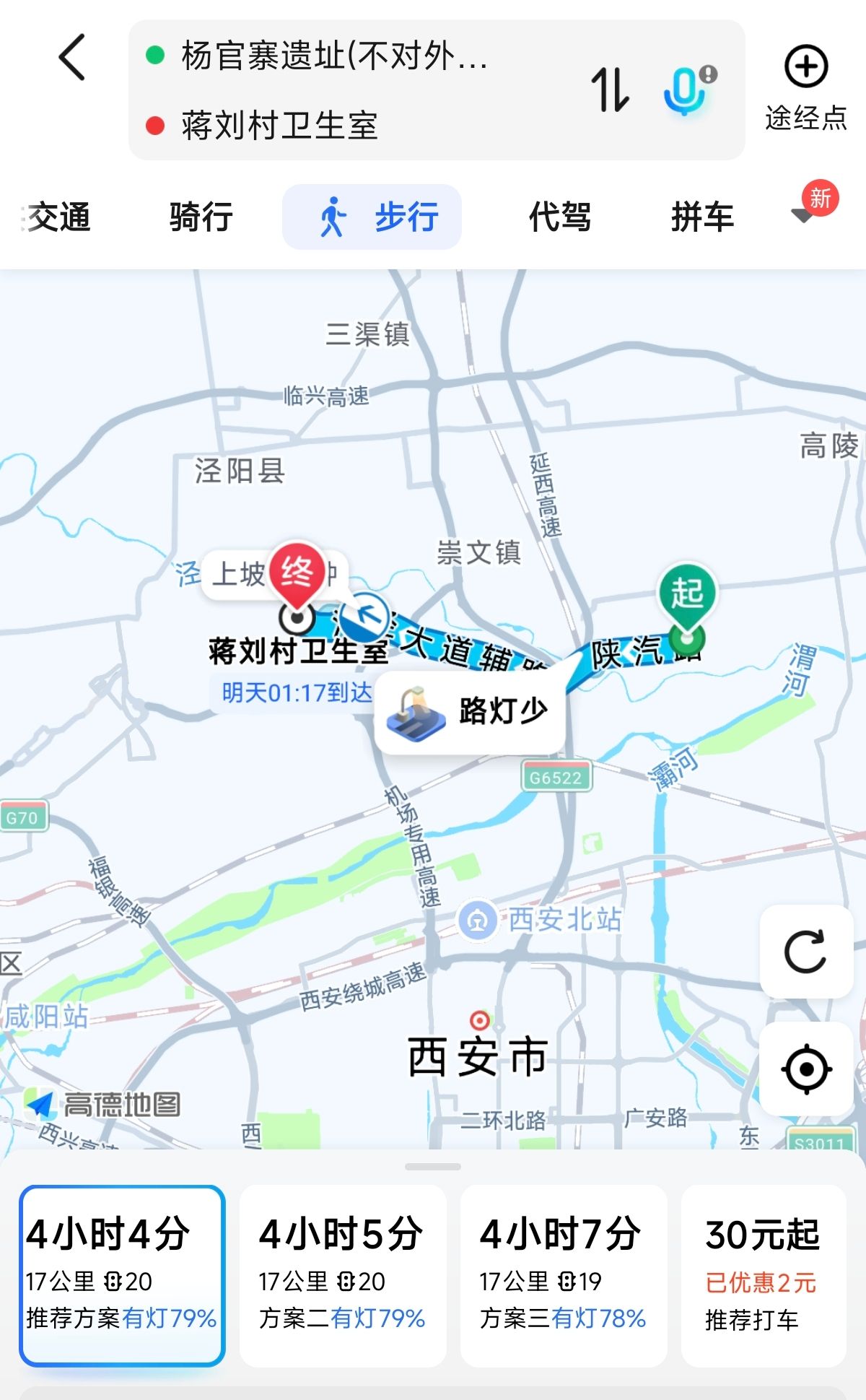The height and width of the screenshot is (1400, 866).
Task: Add a waypoint with 途经点
Action: [805, 88]
